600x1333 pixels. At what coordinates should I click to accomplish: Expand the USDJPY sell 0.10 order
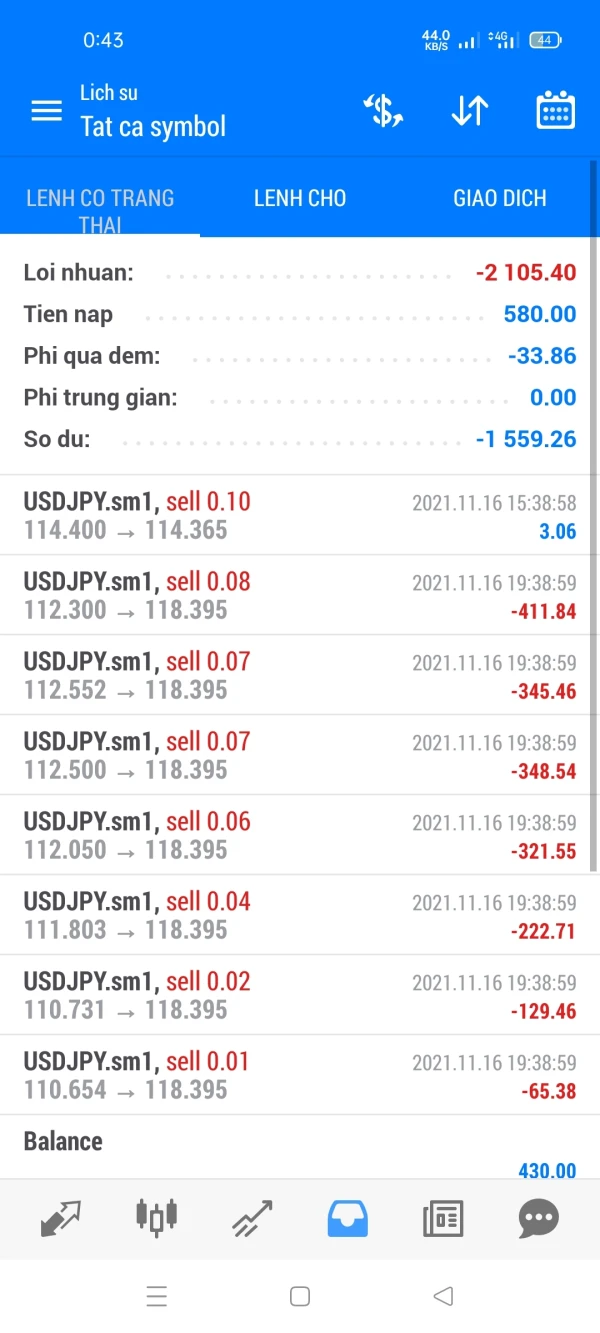point(300,515)
